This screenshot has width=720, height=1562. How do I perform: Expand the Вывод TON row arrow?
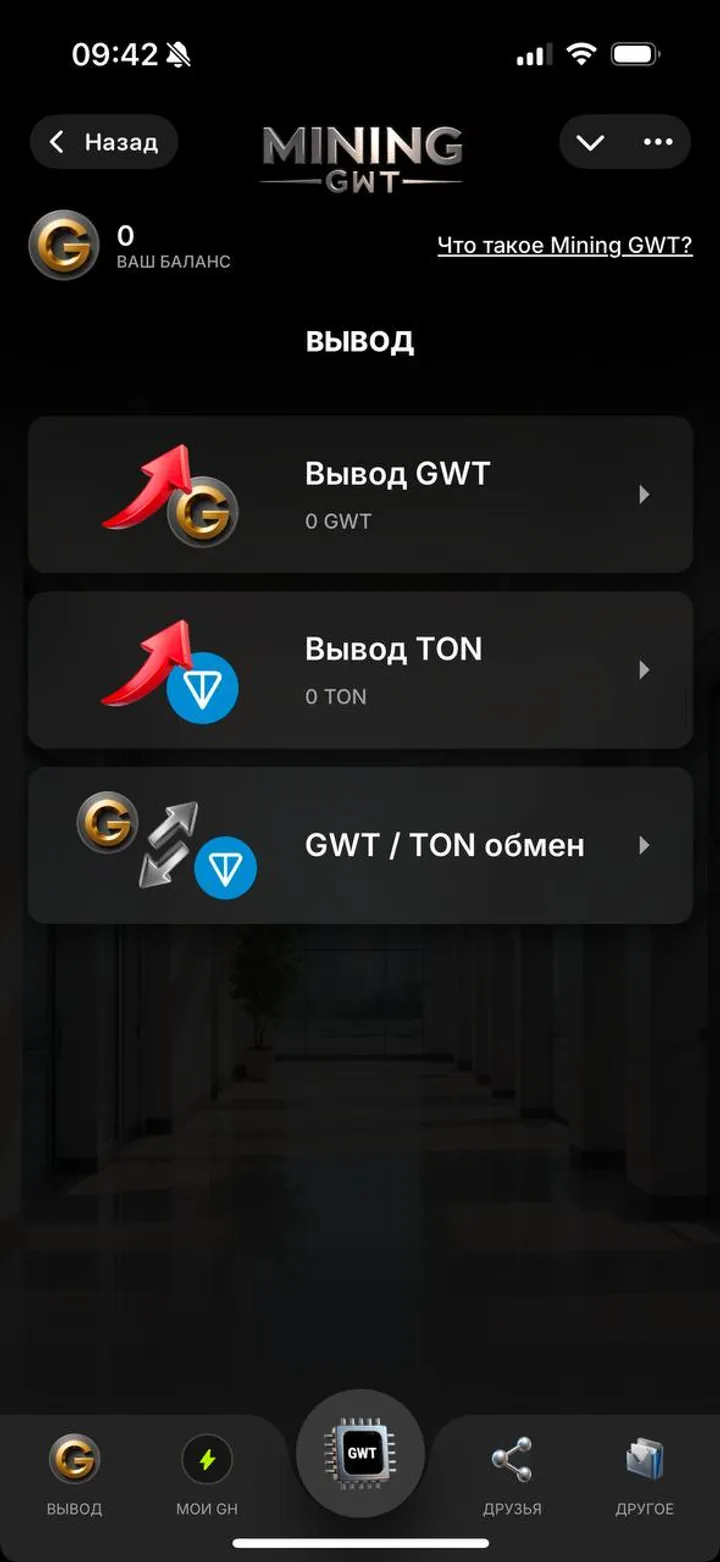coord(645,670)
